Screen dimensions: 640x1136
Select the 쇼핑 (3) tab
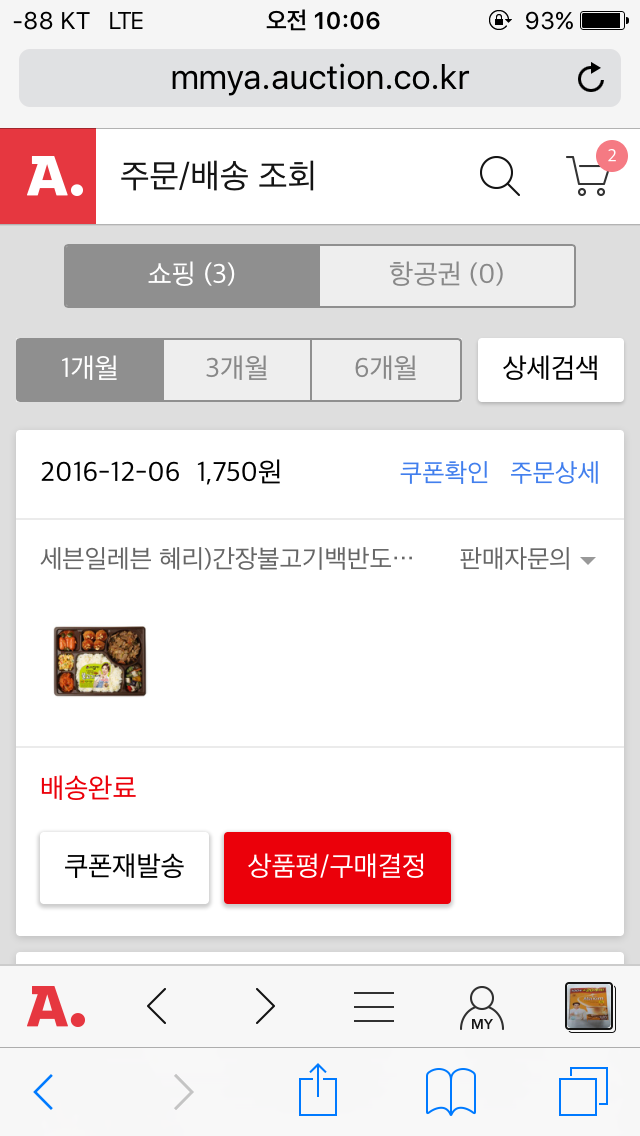(x=192, y=275)
